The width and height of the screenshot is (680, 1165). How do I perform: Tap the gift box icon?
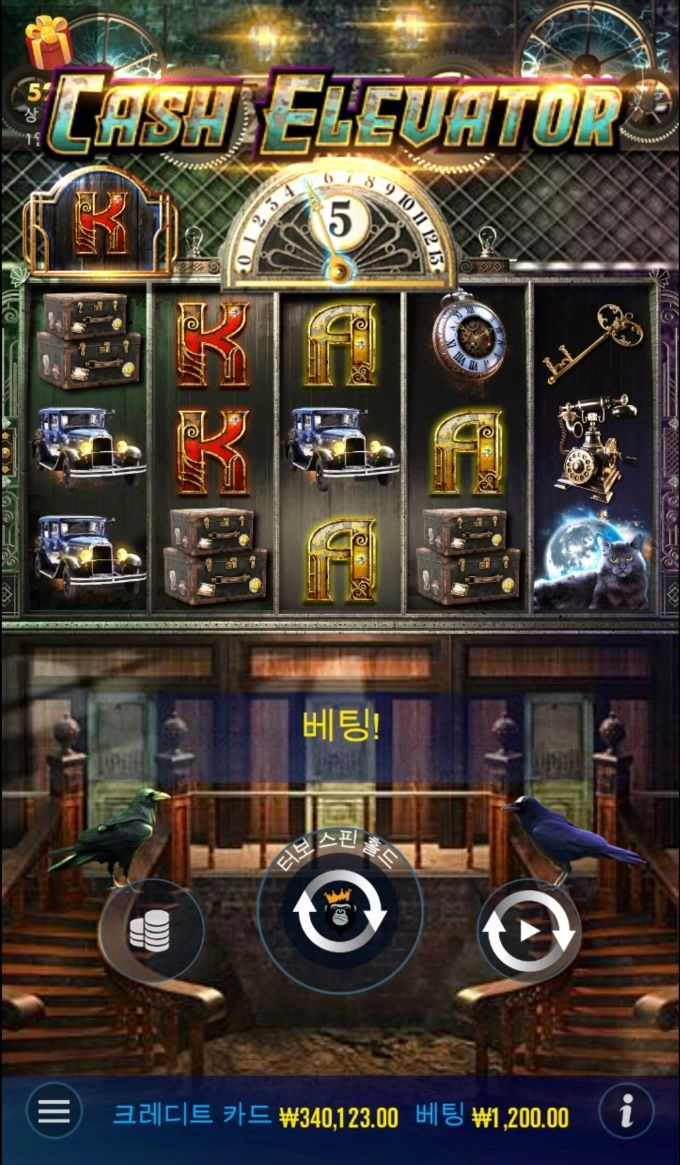pos(48,43)
